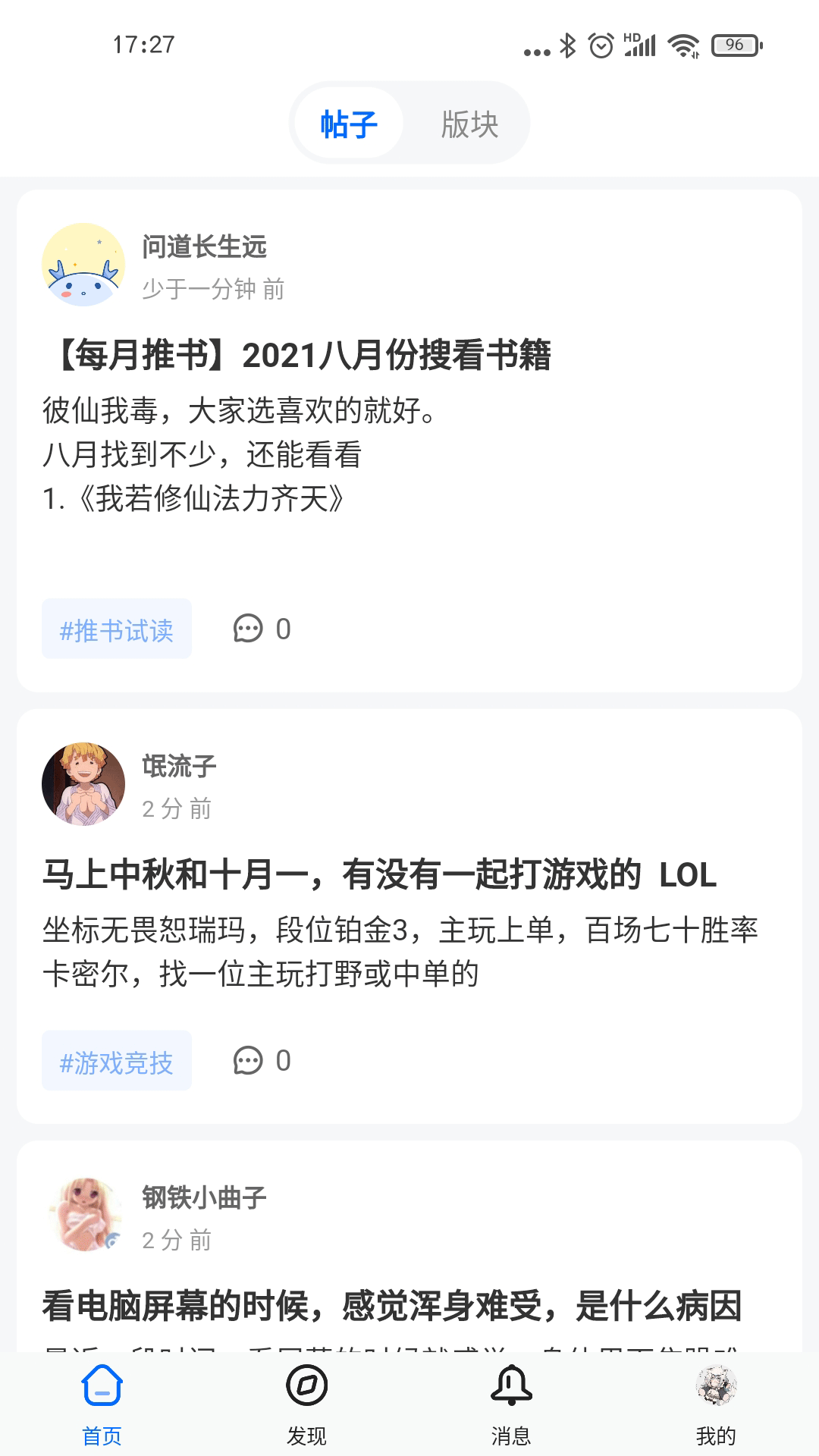Open 问道长生远's profile avatar
The height and width of the screenshot is (1456, 819).
(x=83, y=265)
